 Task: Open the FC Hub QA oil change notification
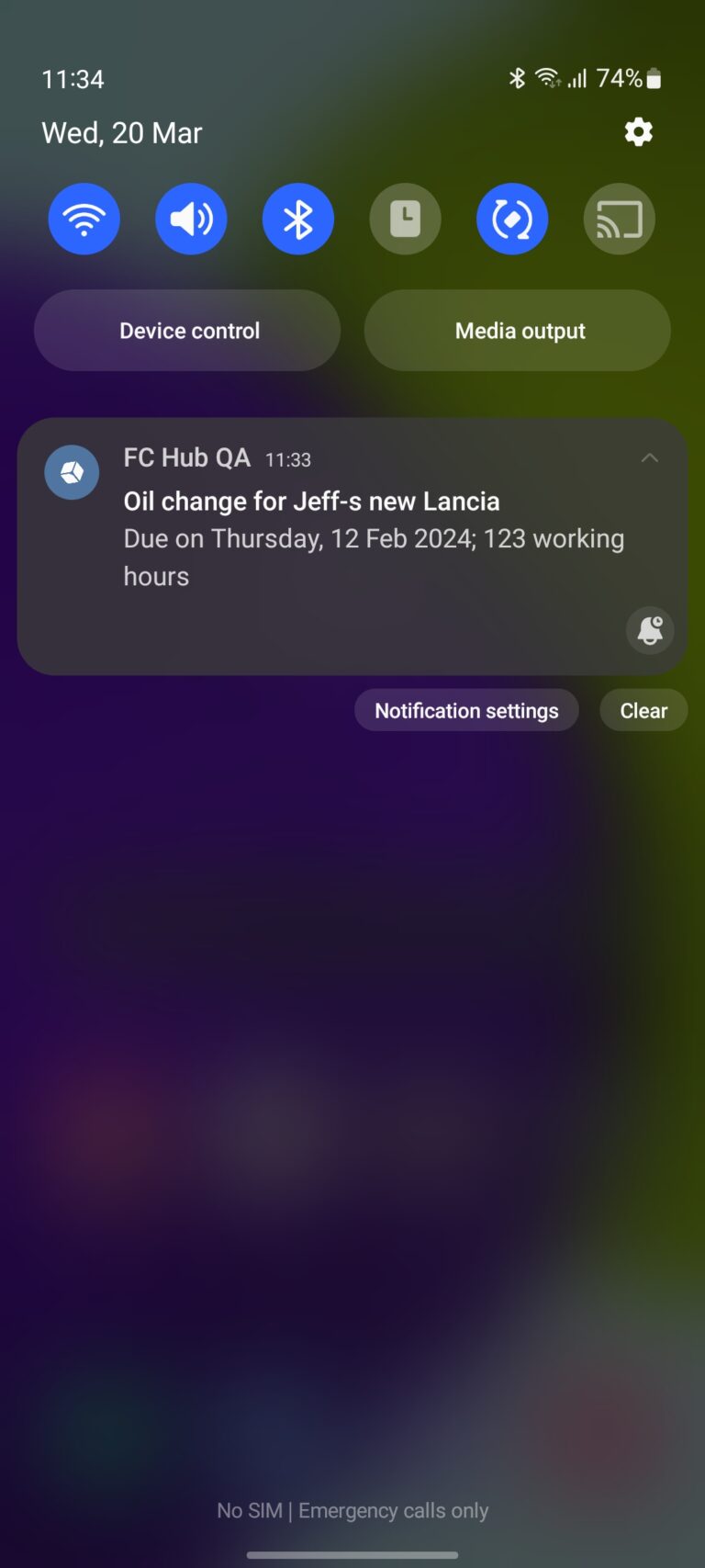[352, 547]
